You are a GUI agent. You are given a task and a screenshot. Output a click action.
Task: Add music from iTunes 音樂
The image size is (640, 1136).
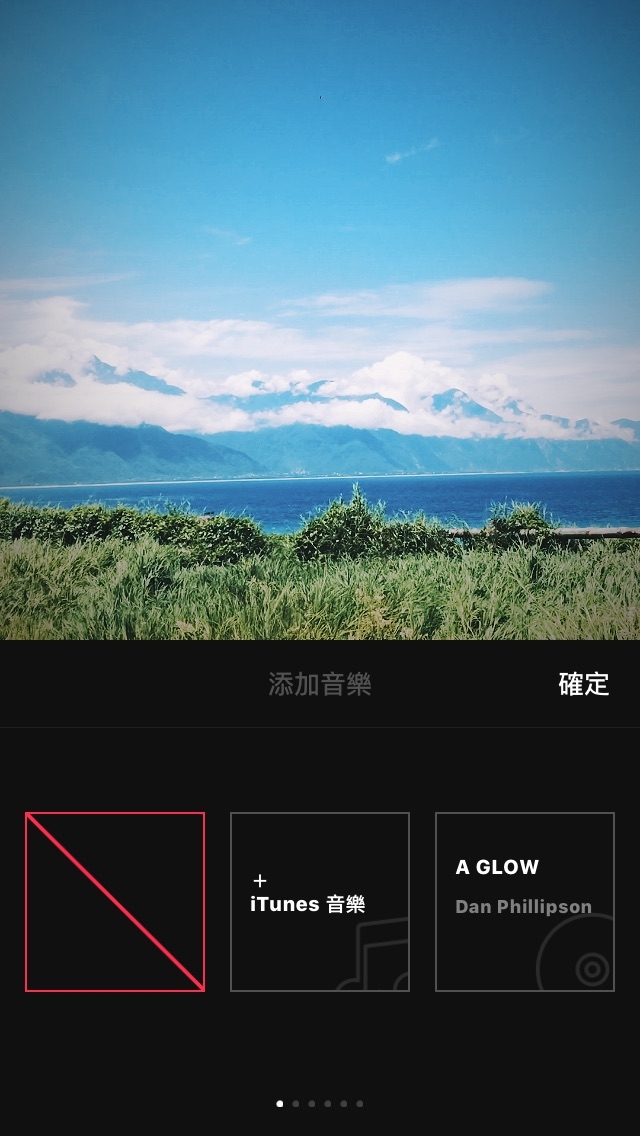click(x=320, y=902)
